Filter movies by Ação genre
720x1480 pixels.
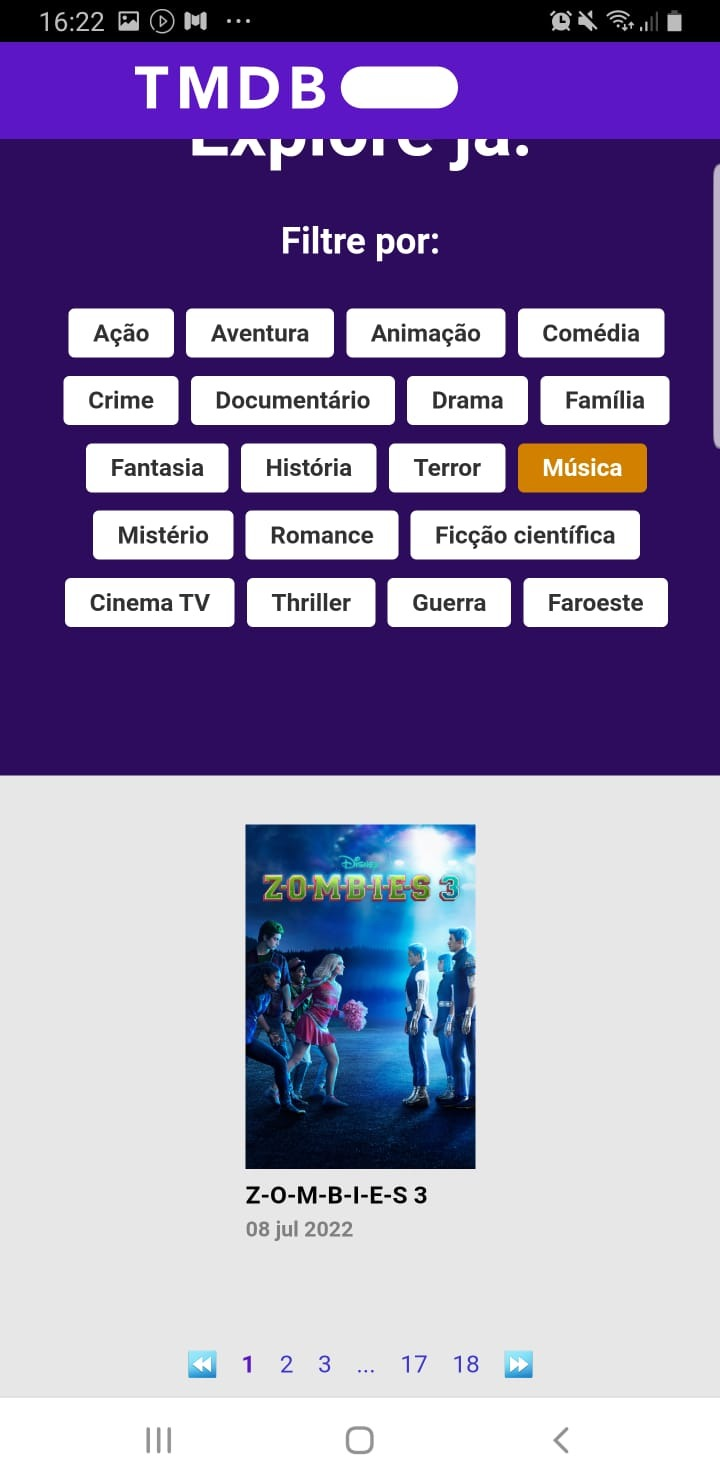121,333
